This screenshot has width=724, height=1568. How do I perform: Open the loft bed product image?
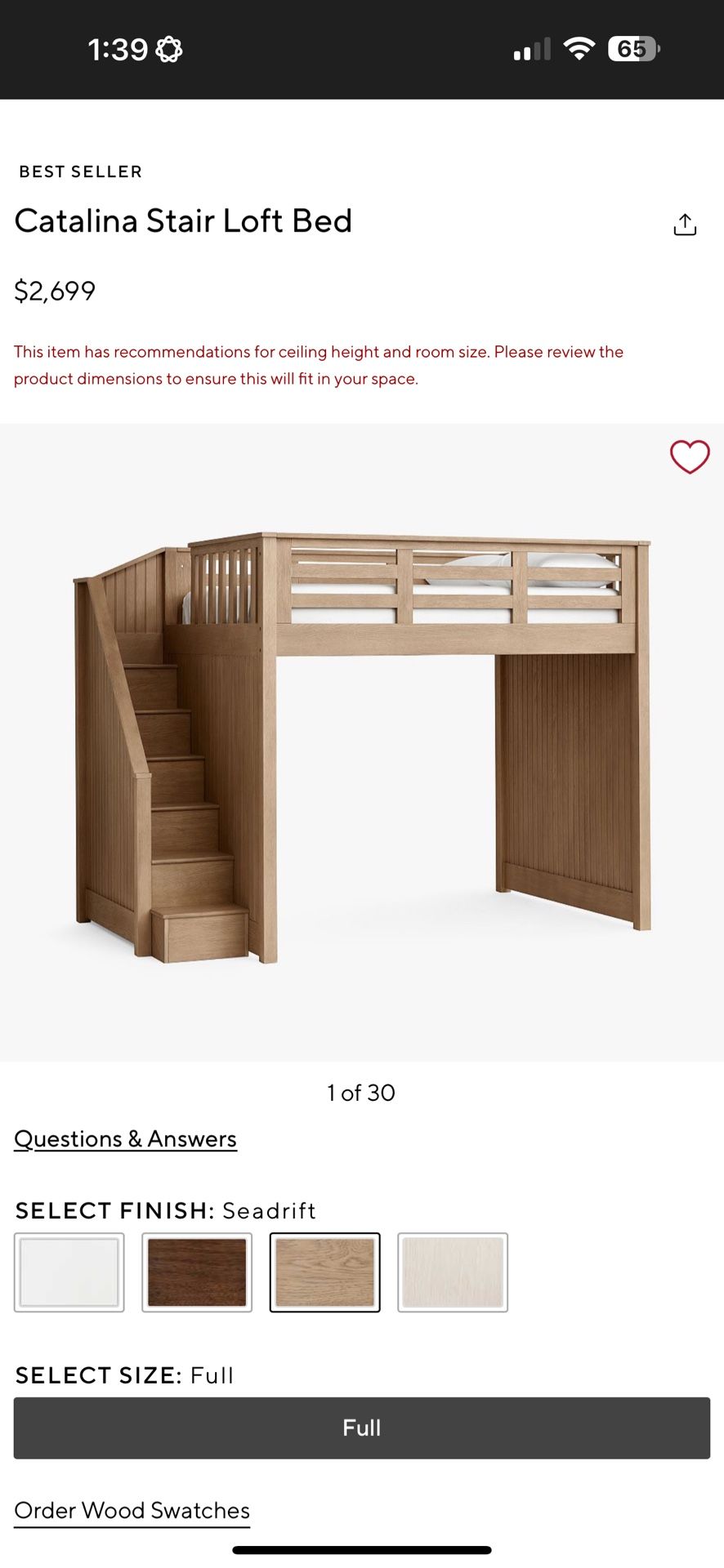tap(362, 742)
